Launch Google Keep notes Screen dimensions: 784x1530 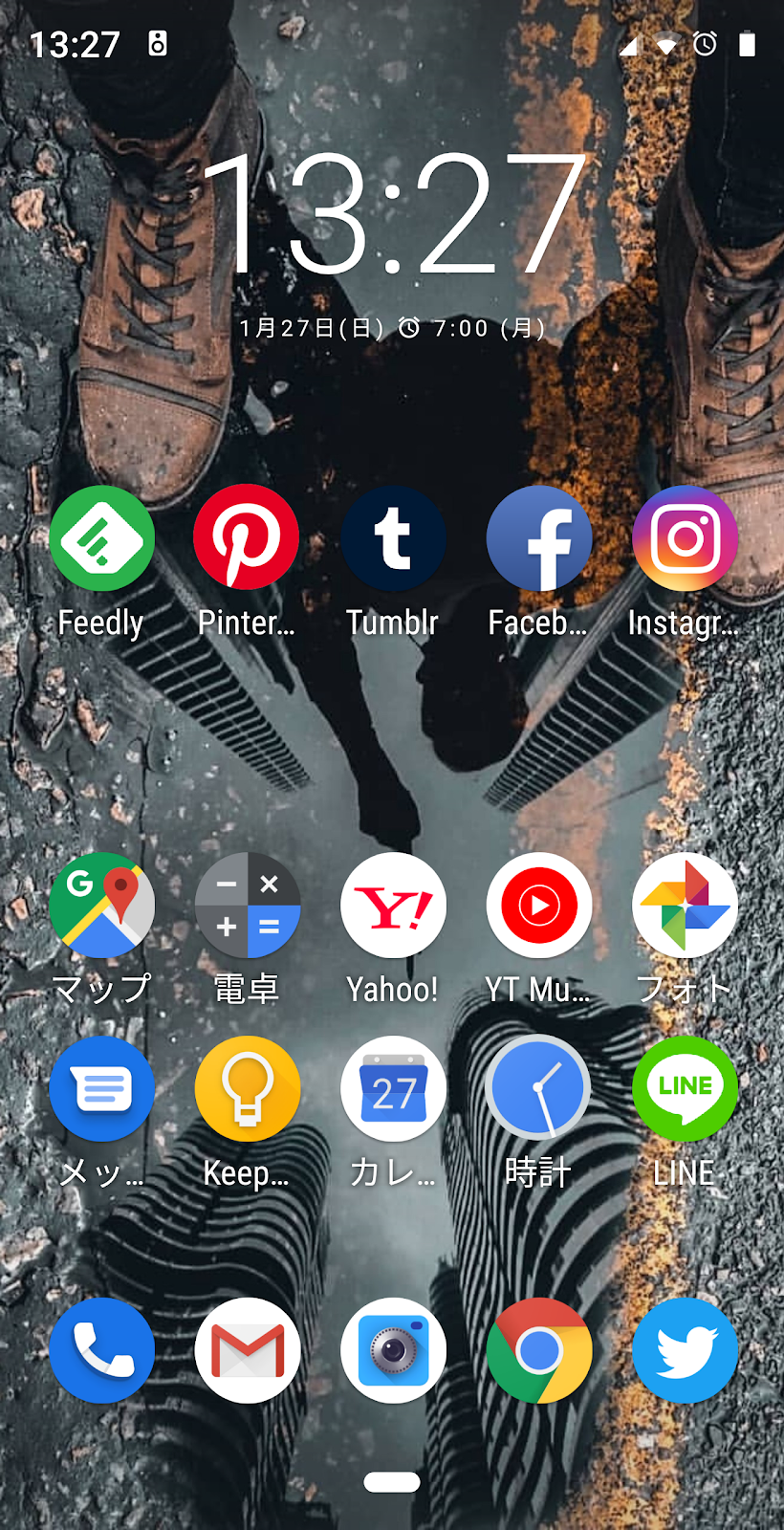click(247, 1089)
